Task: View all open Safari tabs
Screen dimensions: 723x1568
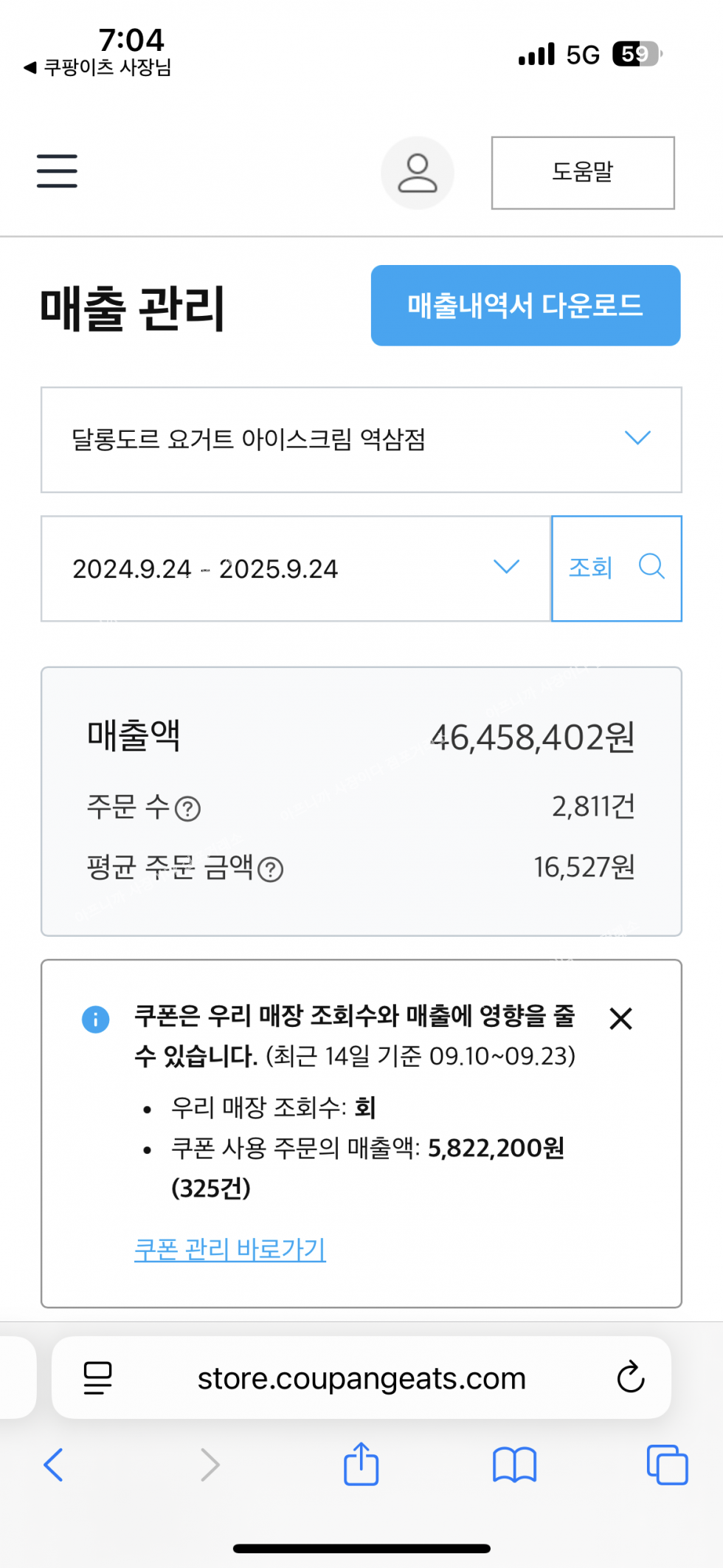Action: pyautogui.click(x=667, y=1465)
